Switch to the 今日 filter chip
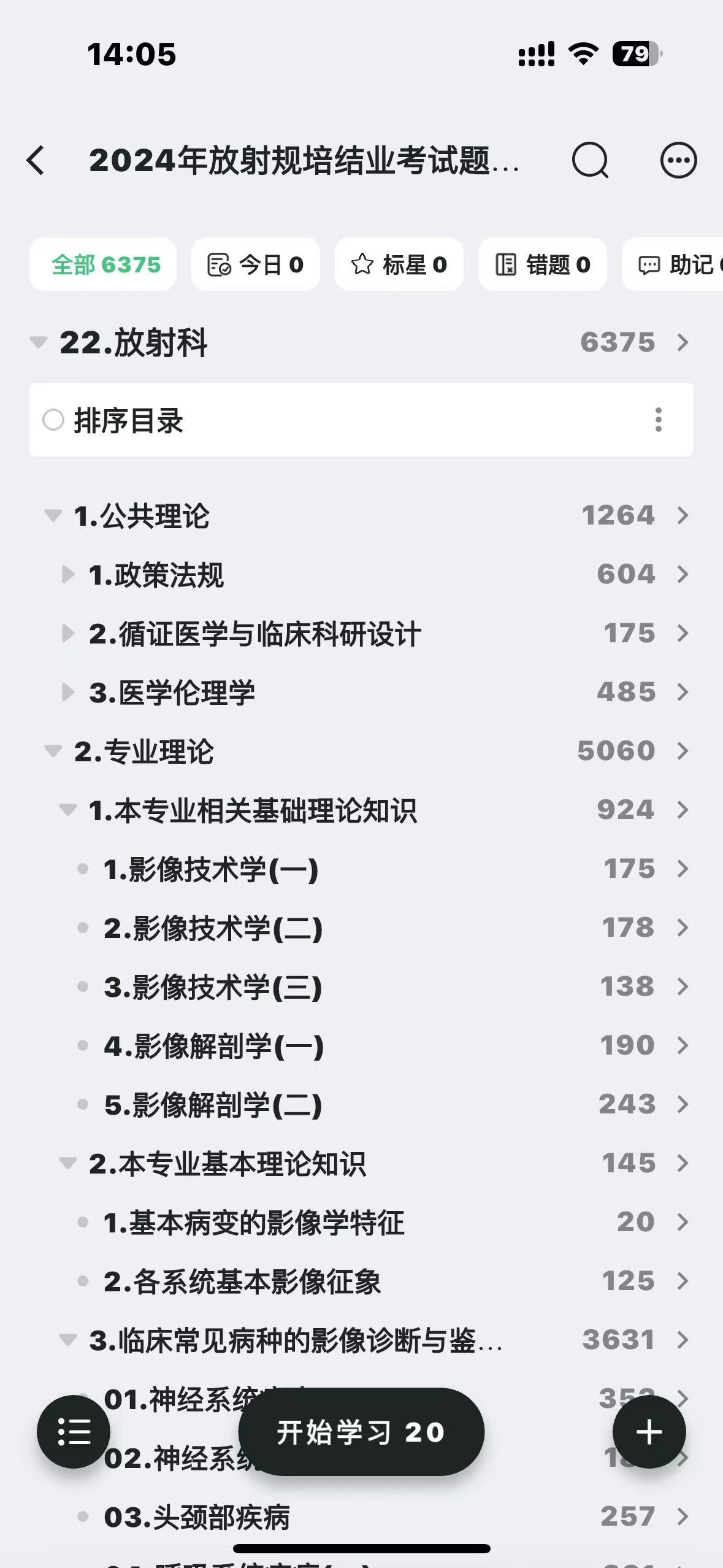This screenshot has height=1568, width=723. (x=256, y=264)
